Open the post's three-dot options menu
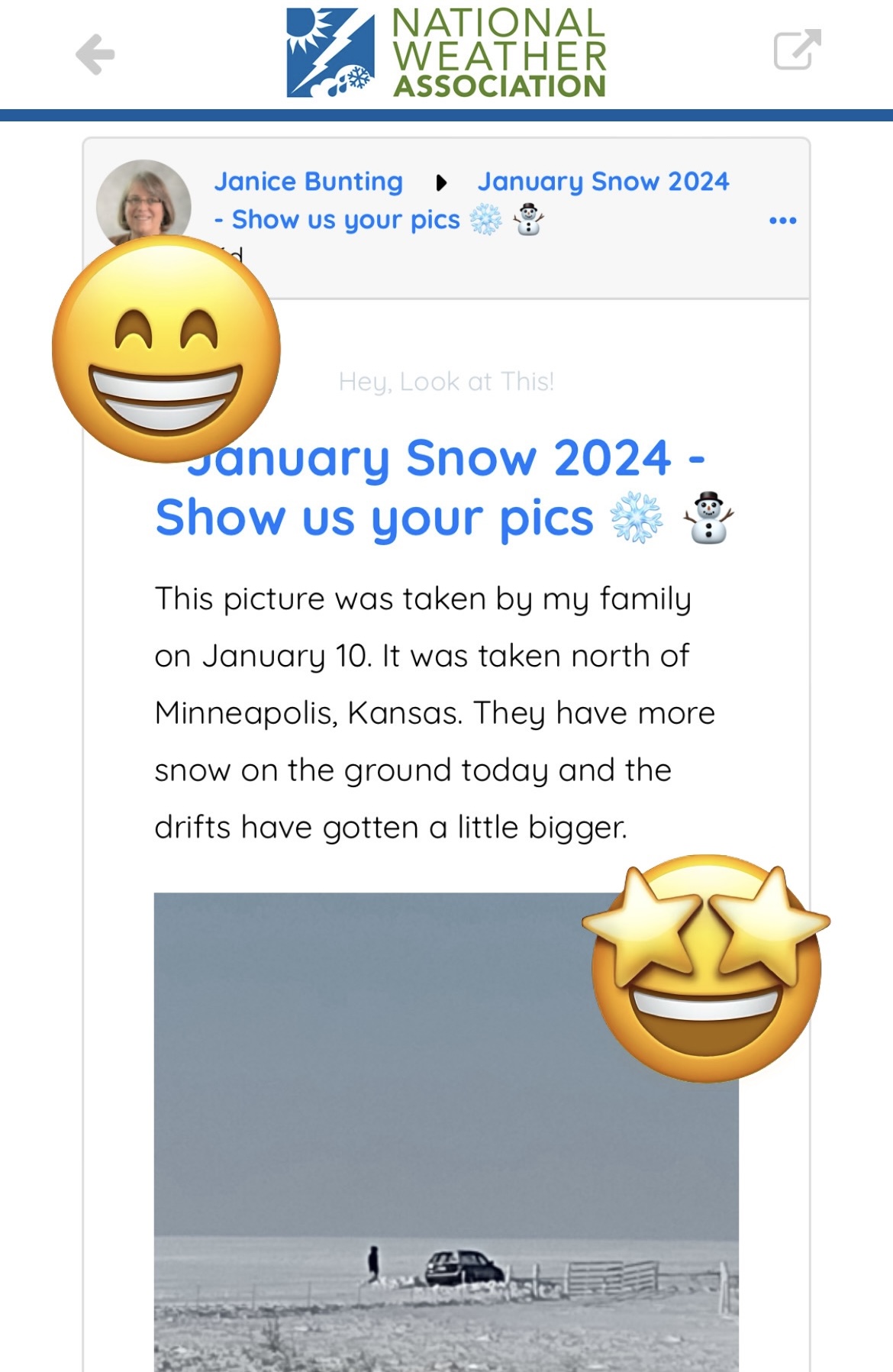This screenshot has width=893, height=1372. [x=782, y=221]
